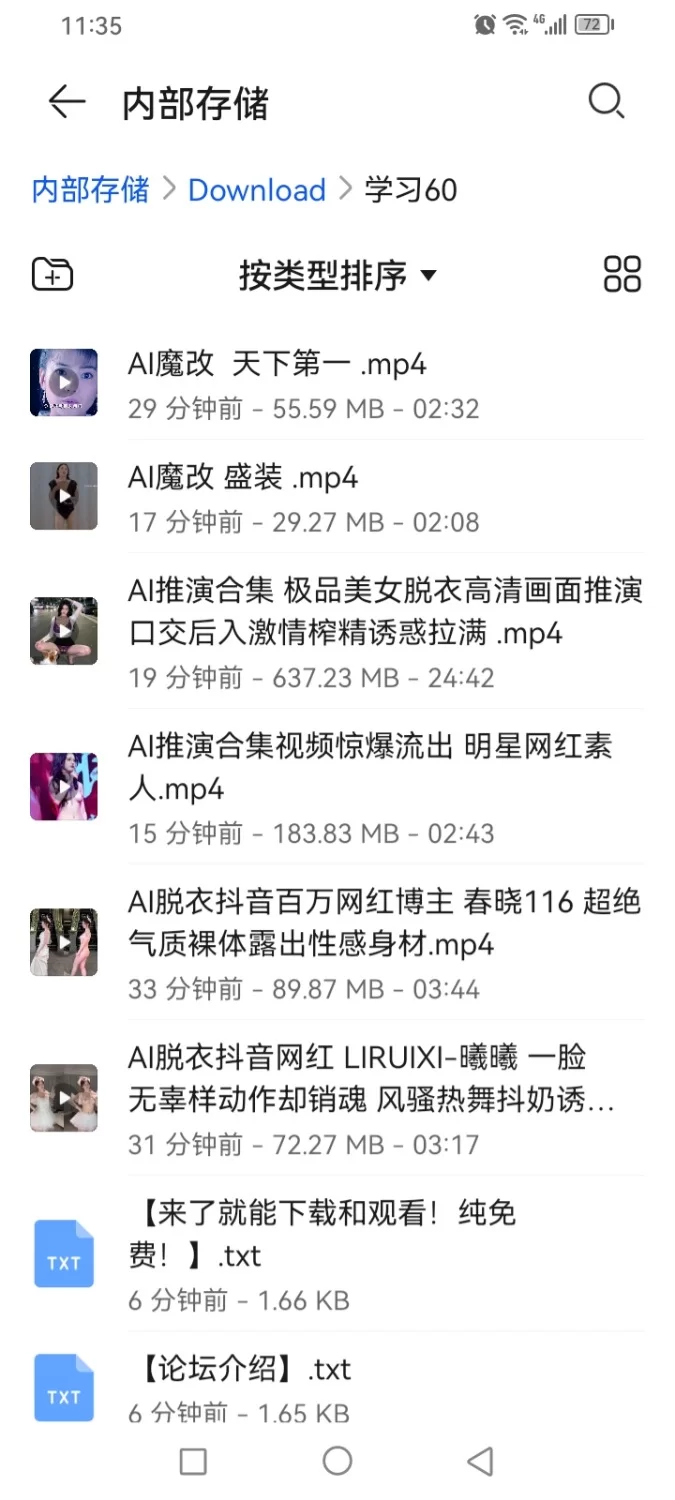Open recent apps from navigation bar
Screen dimensions: 675x1500
point(193,1461)
